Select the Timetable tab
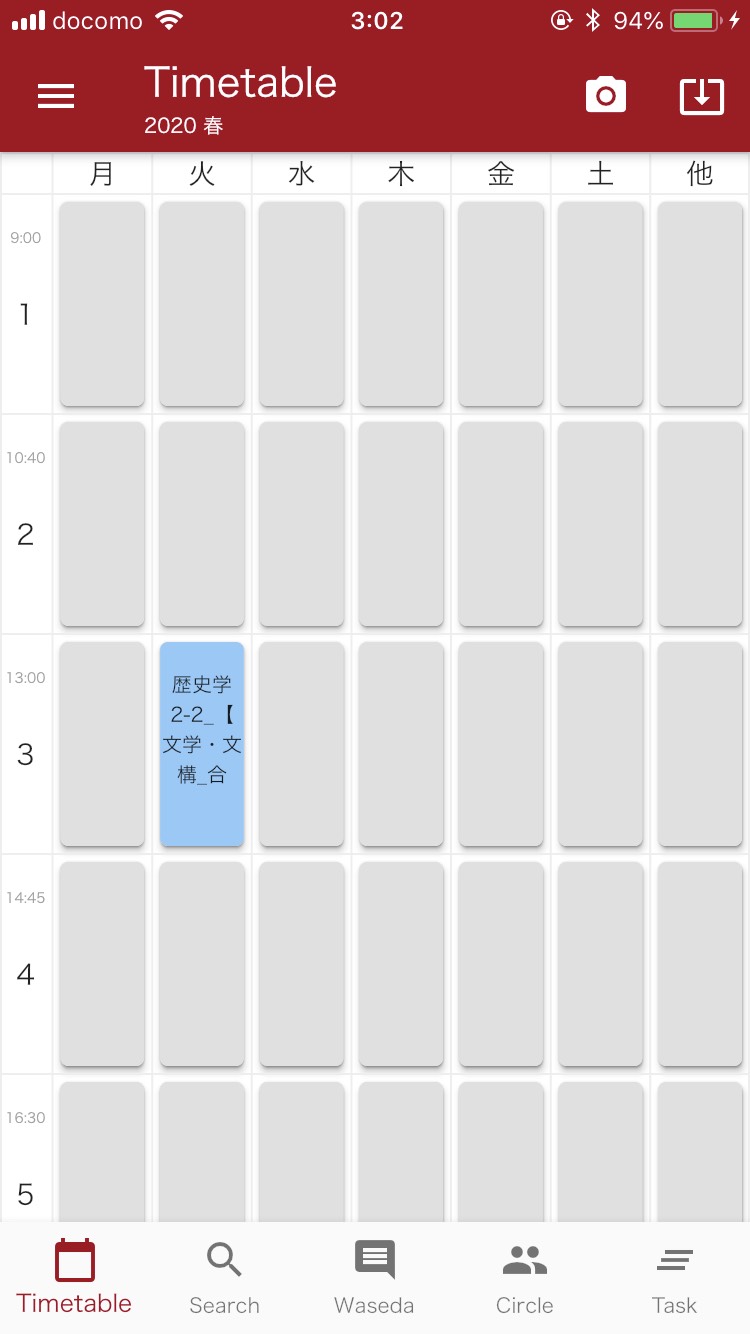 tap(74, 1278)
